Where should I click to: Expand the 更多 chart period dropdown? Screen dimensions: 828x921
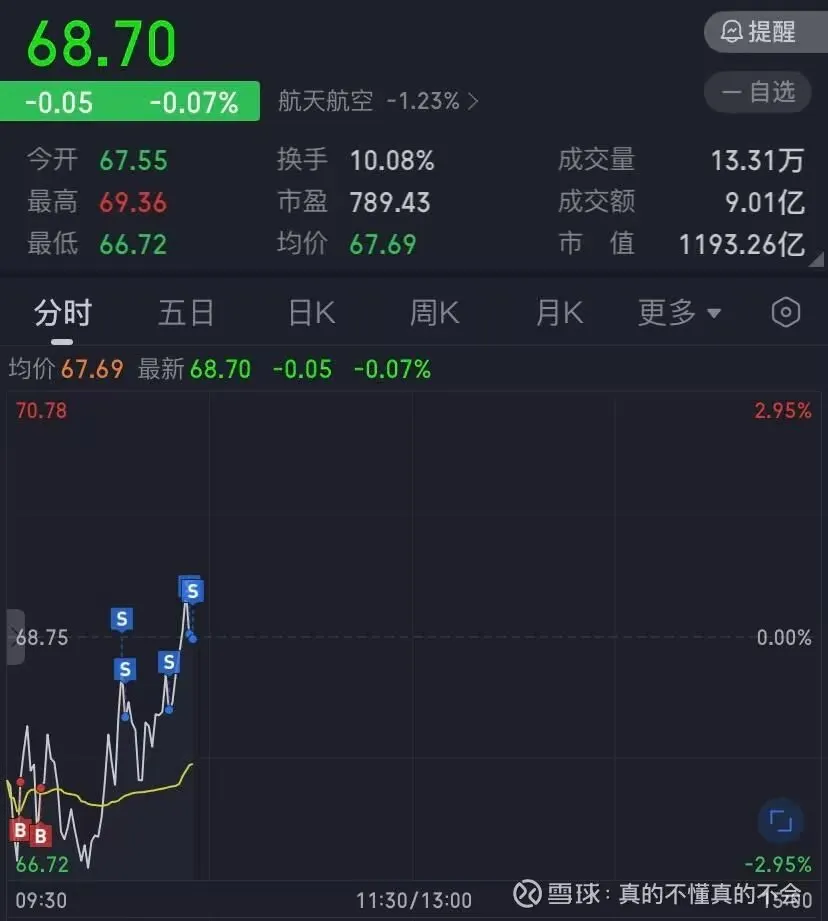tap(679, 313)
